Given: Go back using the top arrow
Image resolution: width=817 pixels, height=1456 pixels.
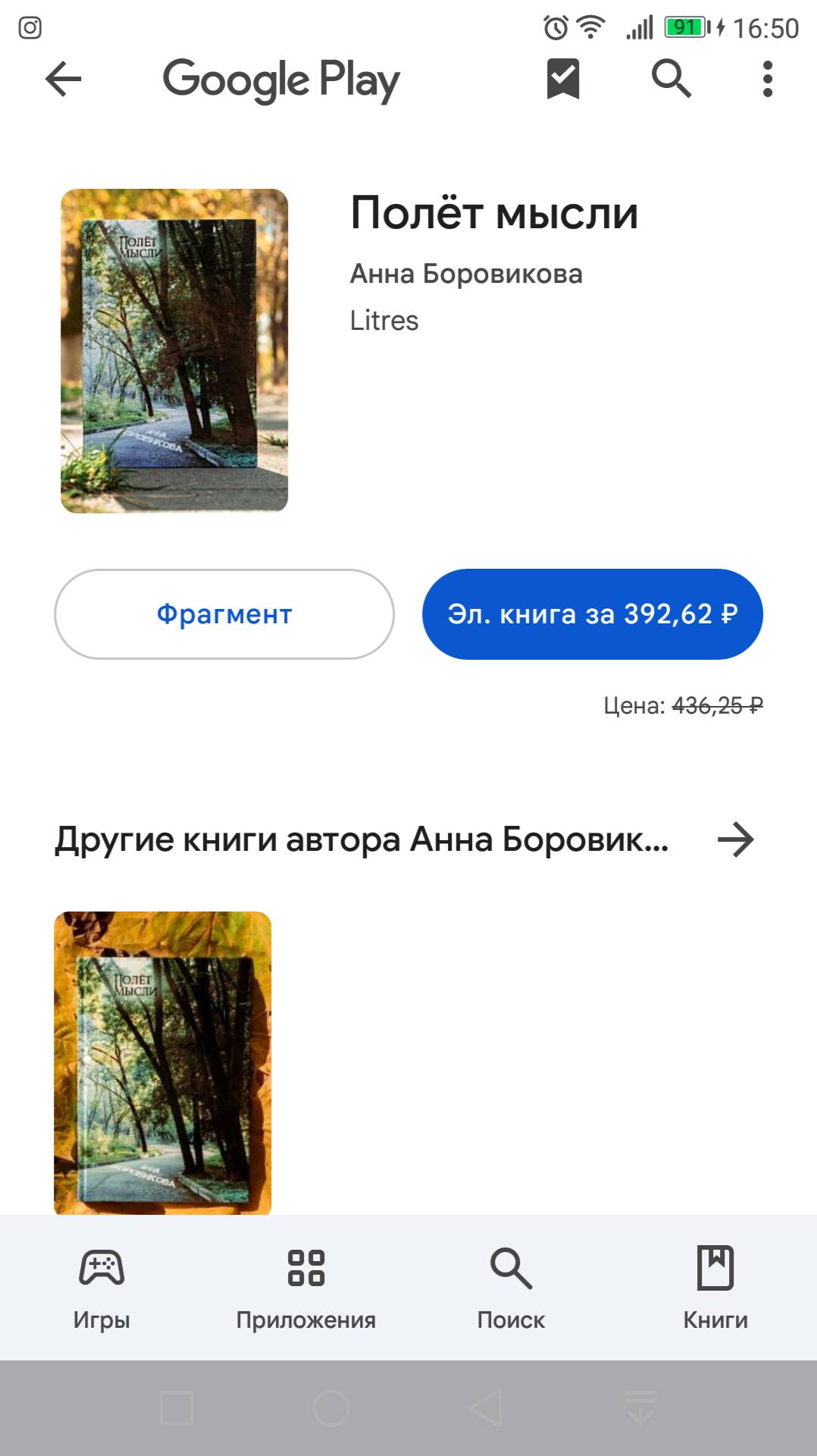Looking at the screenshot, I should pyautogui.click(x=64, y=79).
